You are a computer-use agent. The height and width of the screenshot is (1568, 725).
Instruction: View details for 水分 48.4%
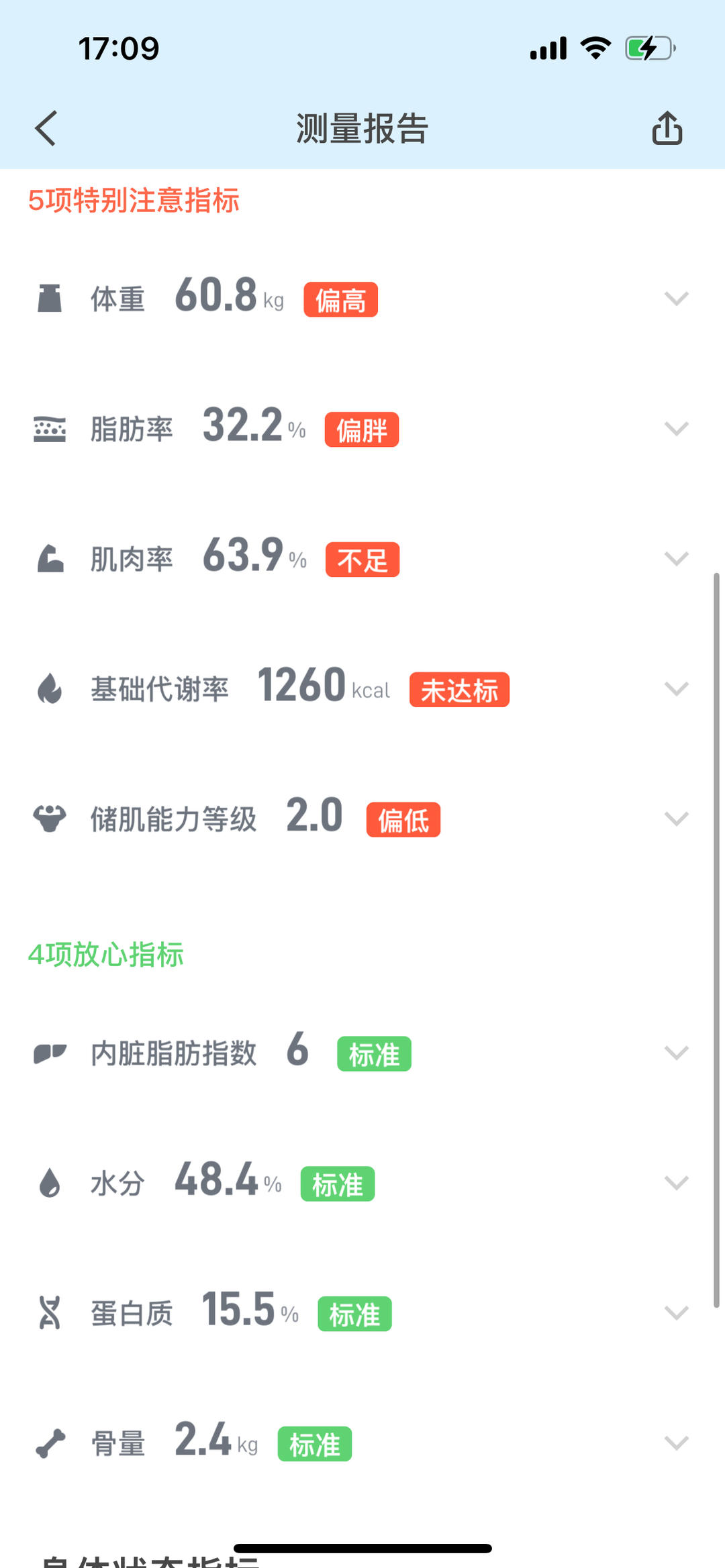[676, 1183]
